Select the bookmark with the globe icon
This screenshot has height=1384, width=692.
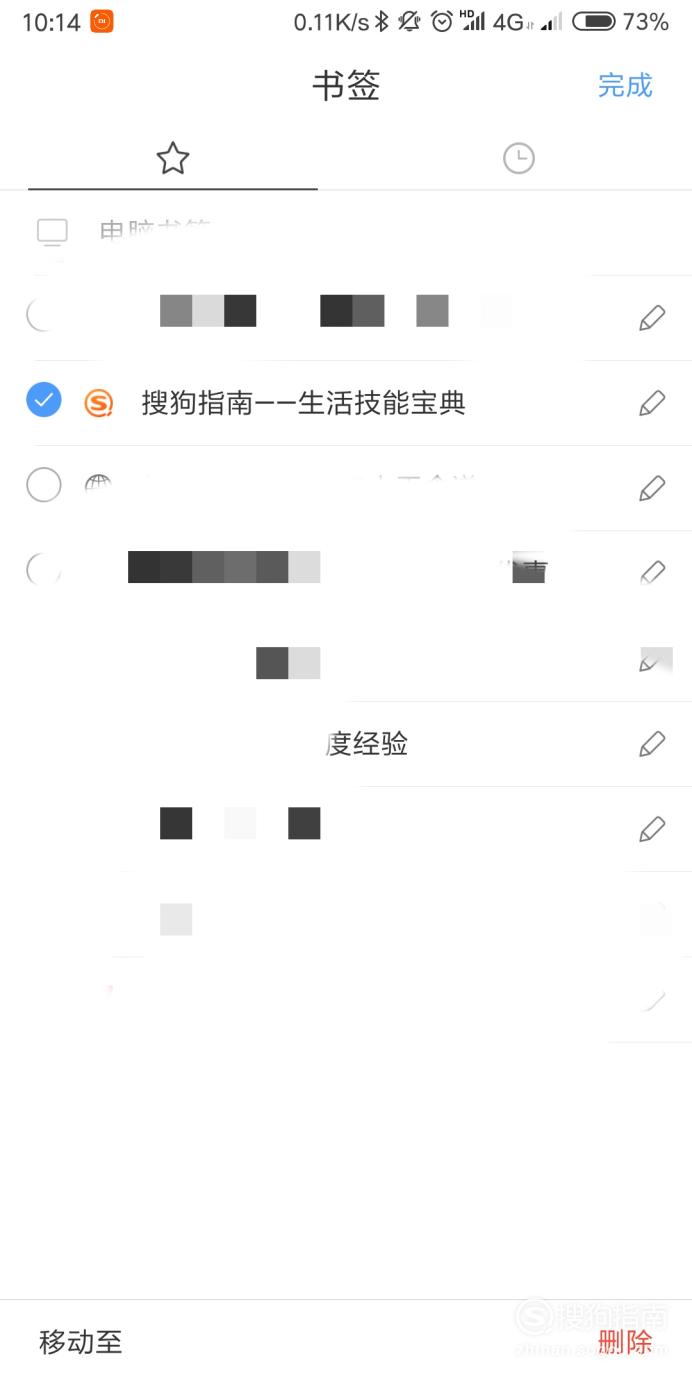(43, 485)
